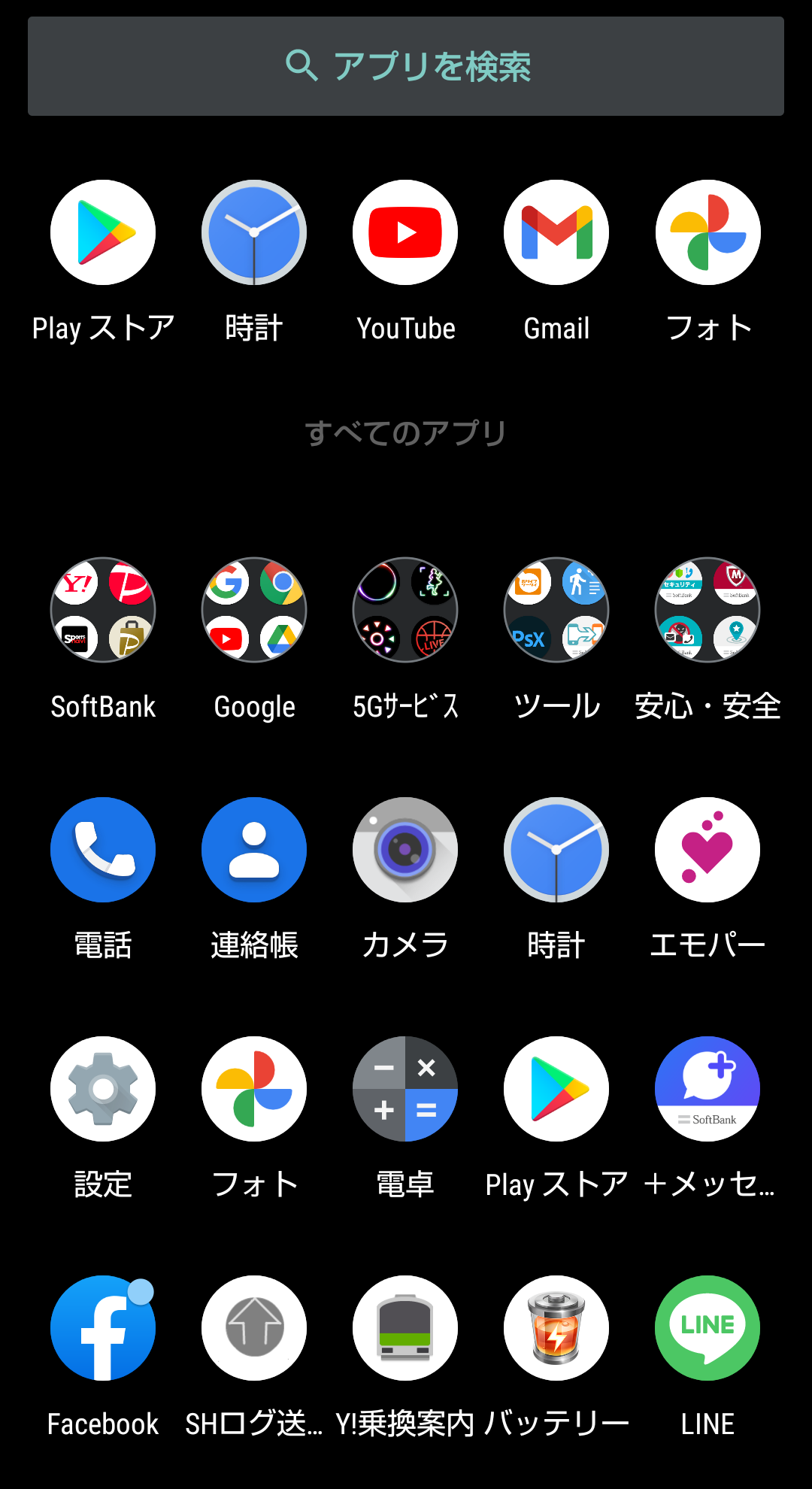
Task: Open the バッテリー app
Action: tap(556, 1328)
